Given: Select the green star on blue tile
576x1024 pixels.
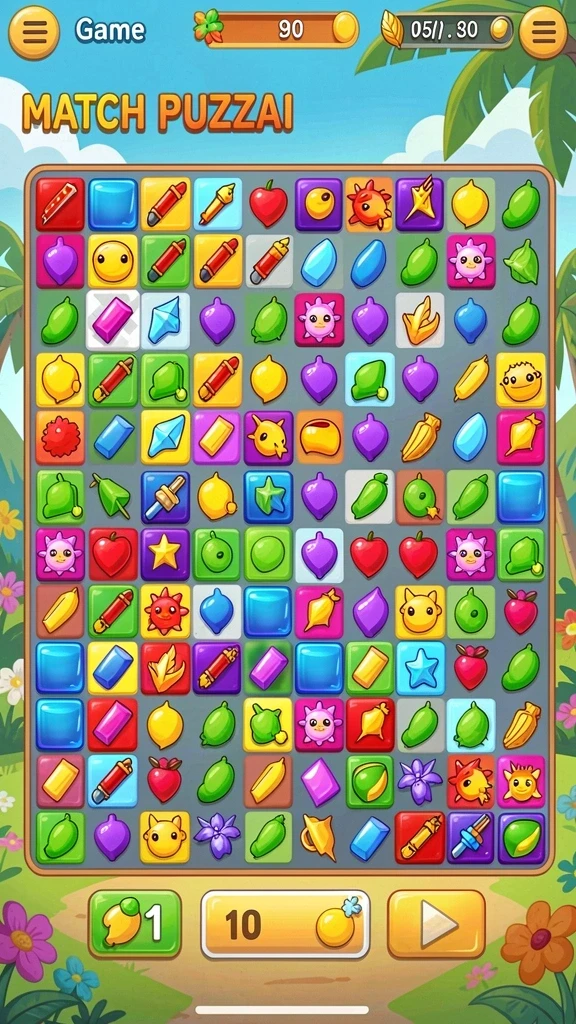Looking at the screenshot, I should [x=268, y=496].
